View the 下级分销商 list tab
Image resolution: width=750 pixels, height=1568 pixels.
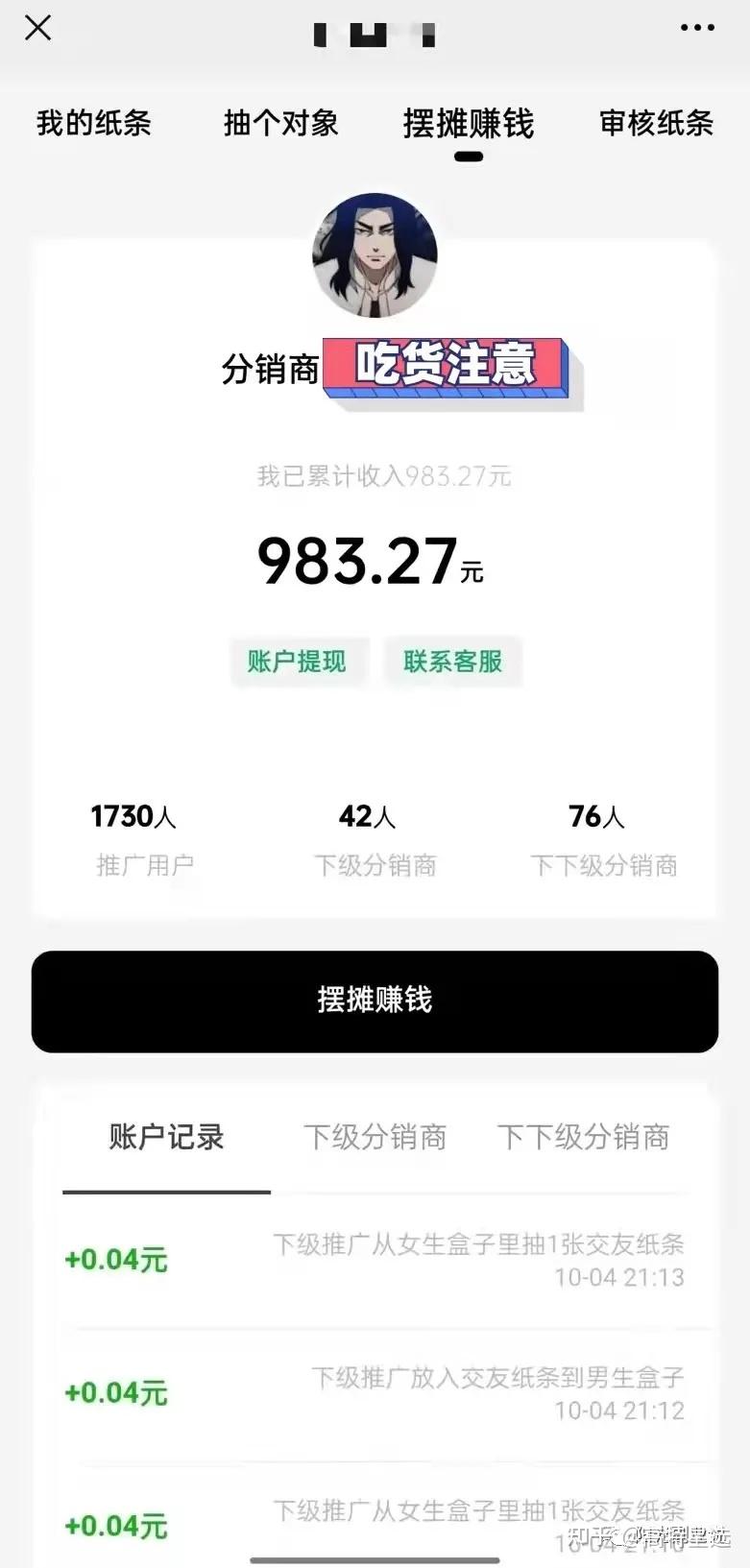point(375,1138)
